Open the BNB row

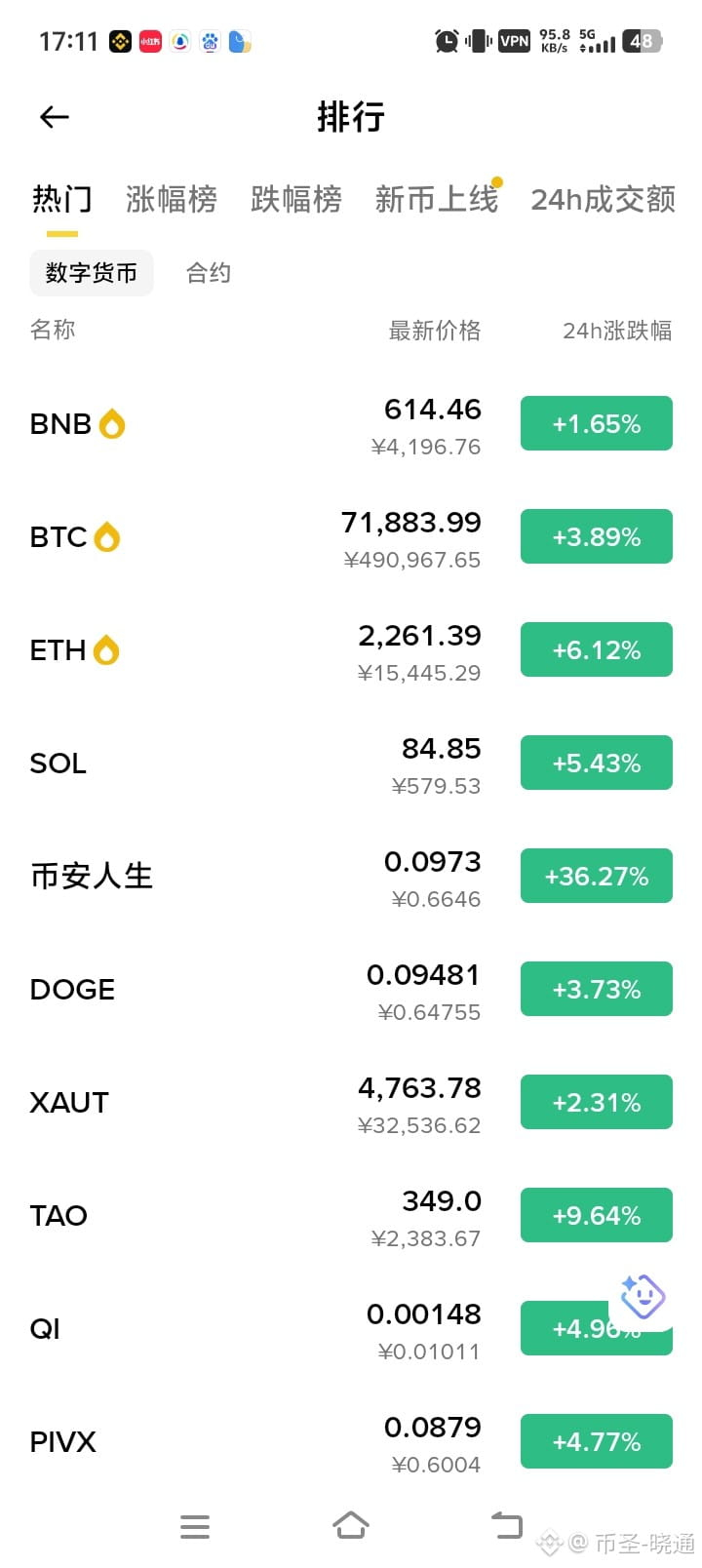(x=351, y=424)
